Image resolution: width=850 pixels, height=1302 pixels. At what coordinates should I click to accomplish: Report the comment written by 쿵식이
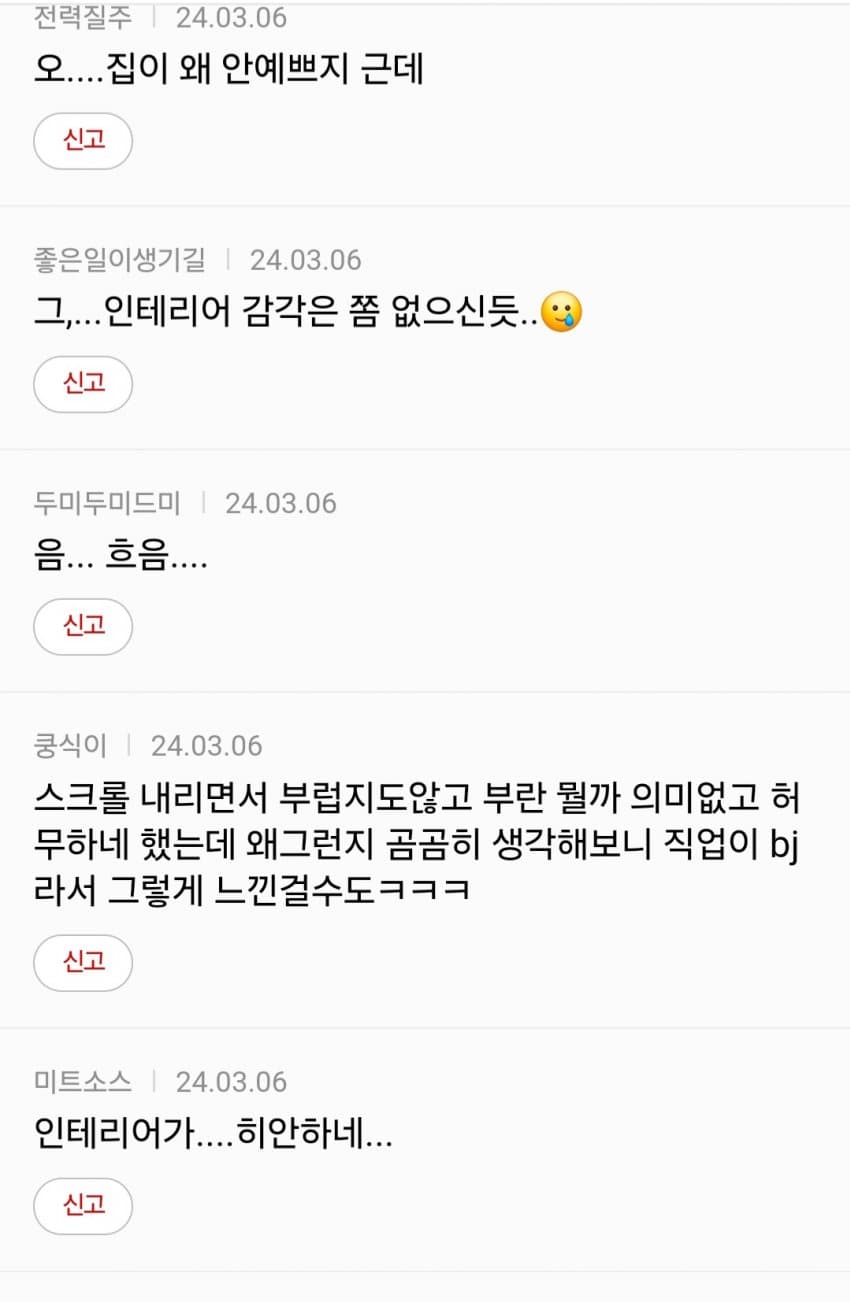point(83,963)
